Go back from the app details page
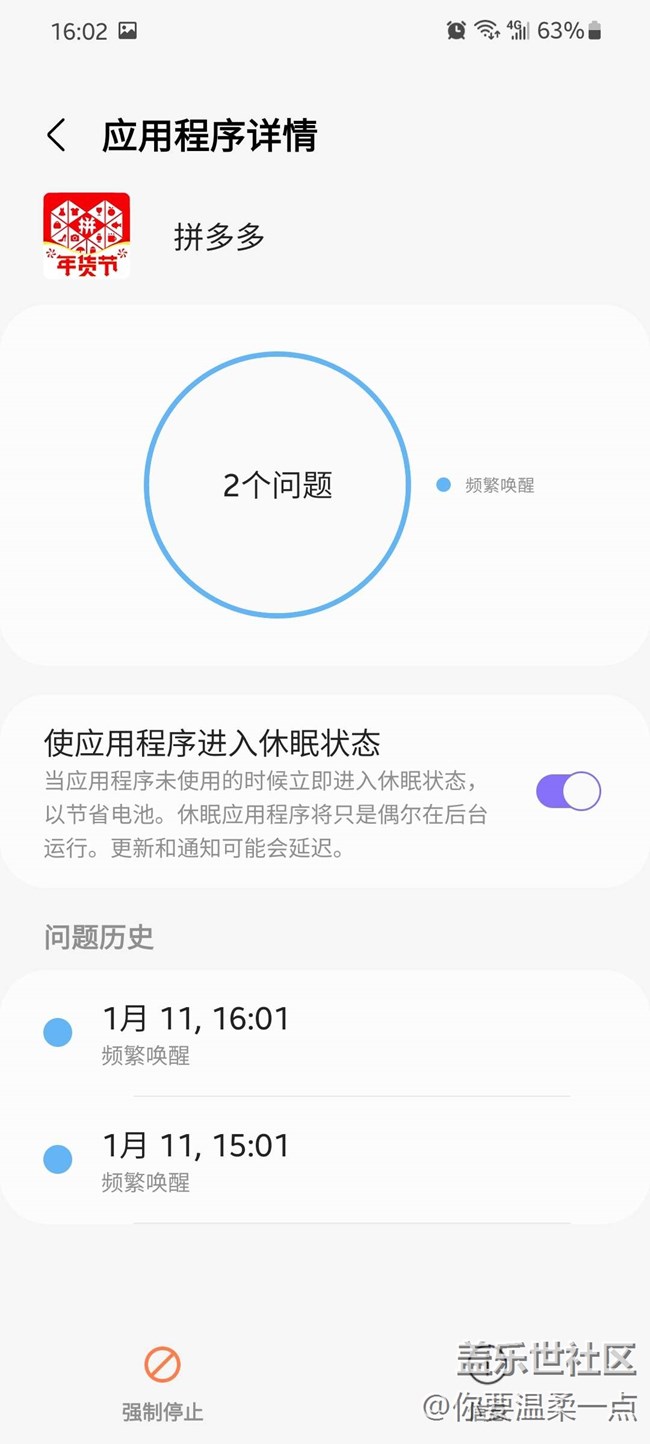Screen dimensions: 650x1444 coord(57,136)
